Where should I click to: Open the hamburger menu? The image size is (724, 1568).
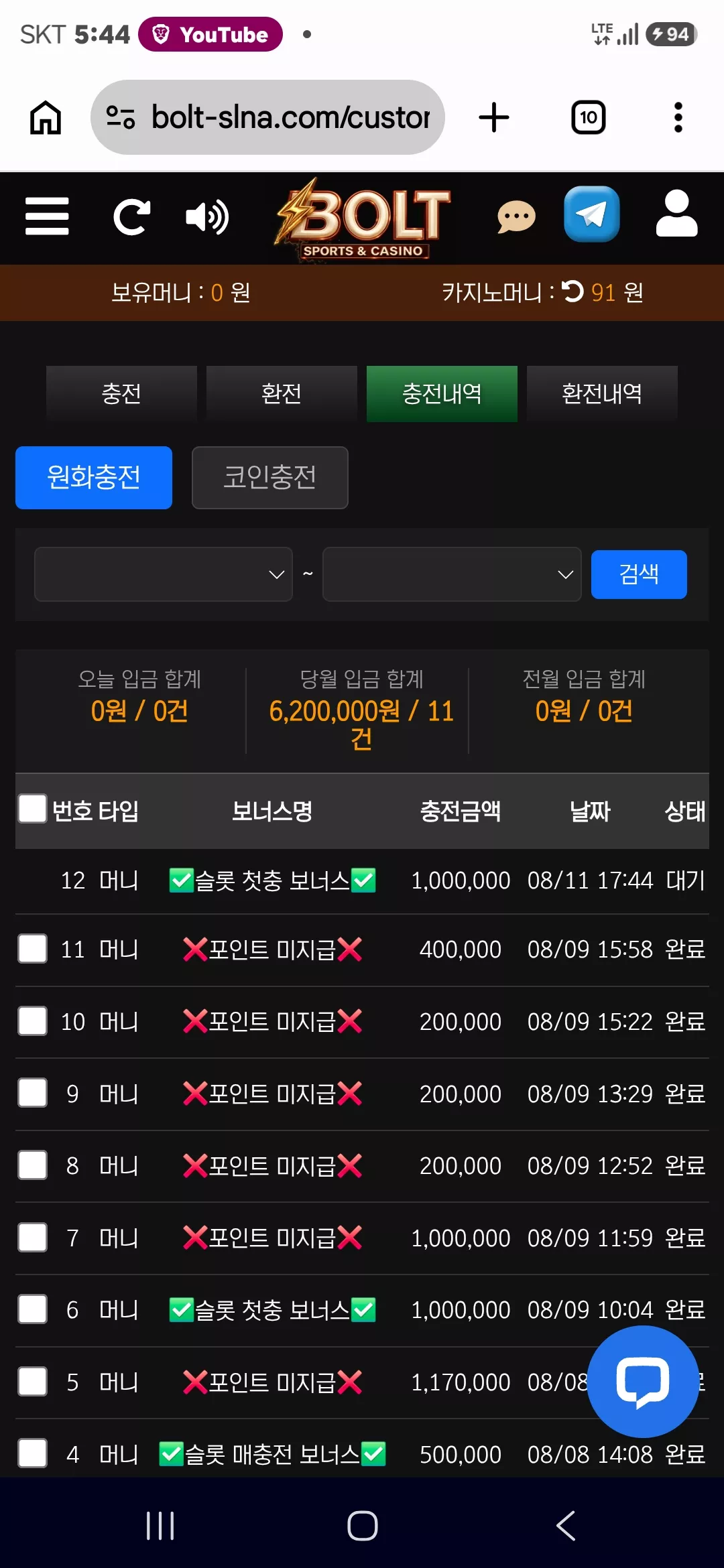(x=47, y=216)
